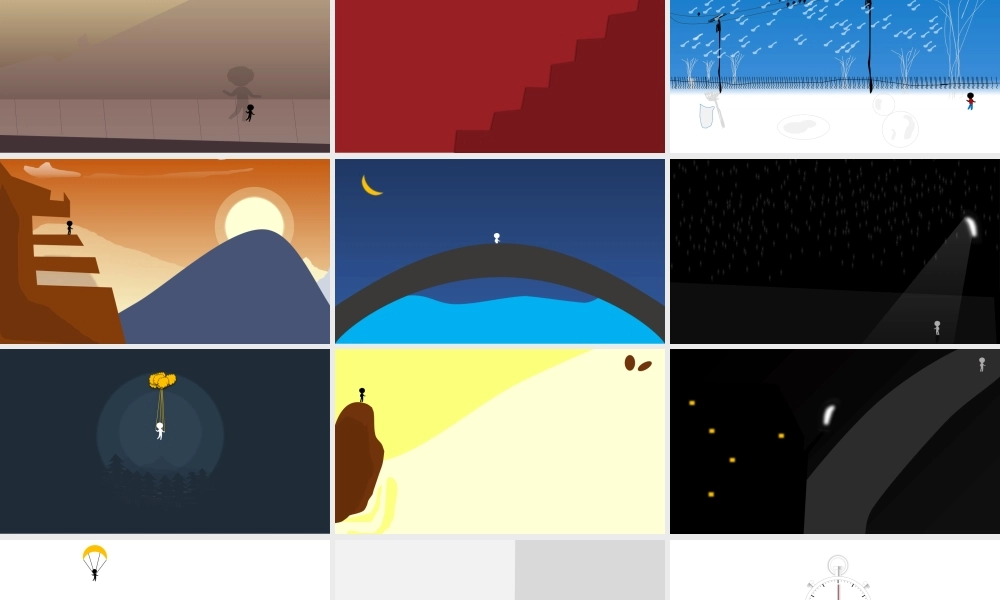Screen dimensions: 1000x600
Task: Open the white tile with dial drawing
Action: coord(835,570)
